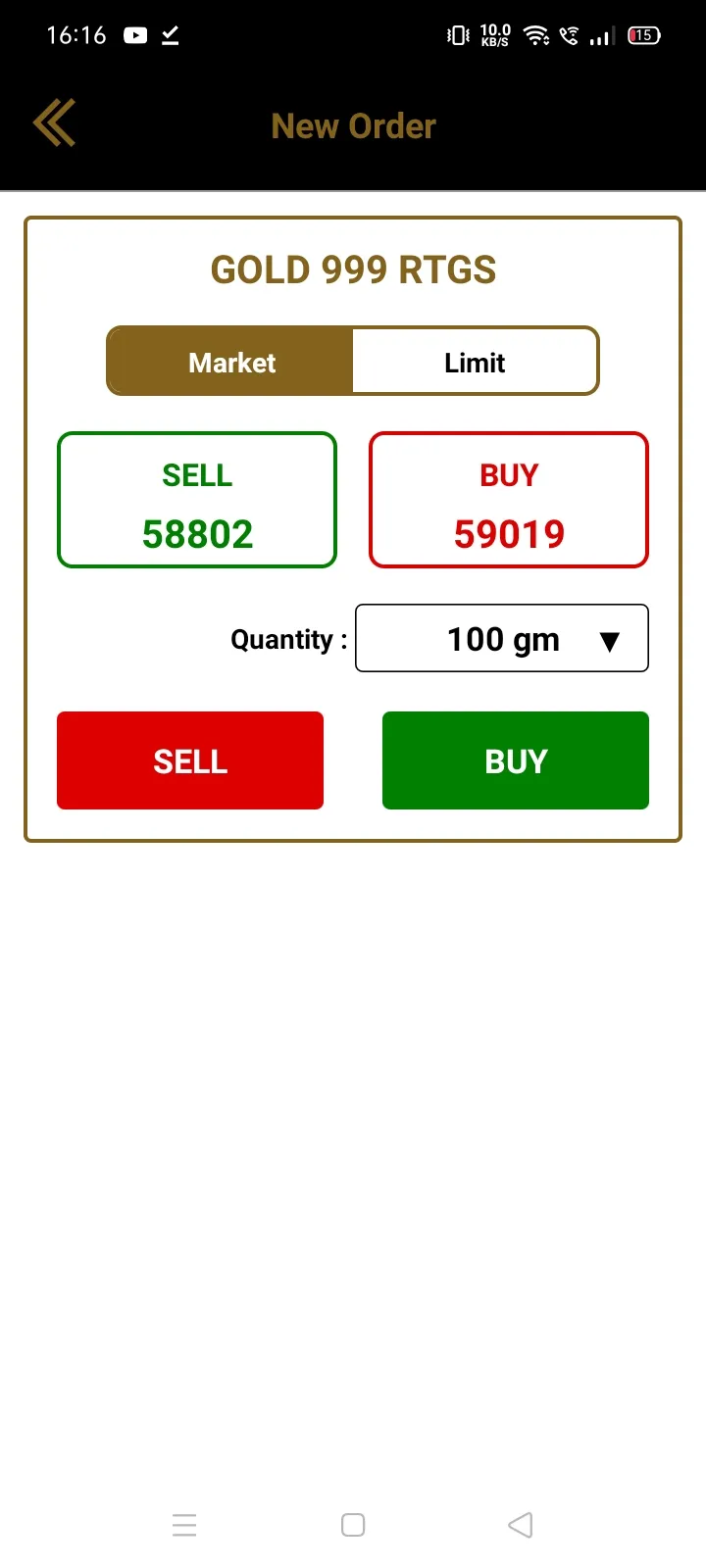
Task: Select the Market order tab
Action: click(230, 362)
